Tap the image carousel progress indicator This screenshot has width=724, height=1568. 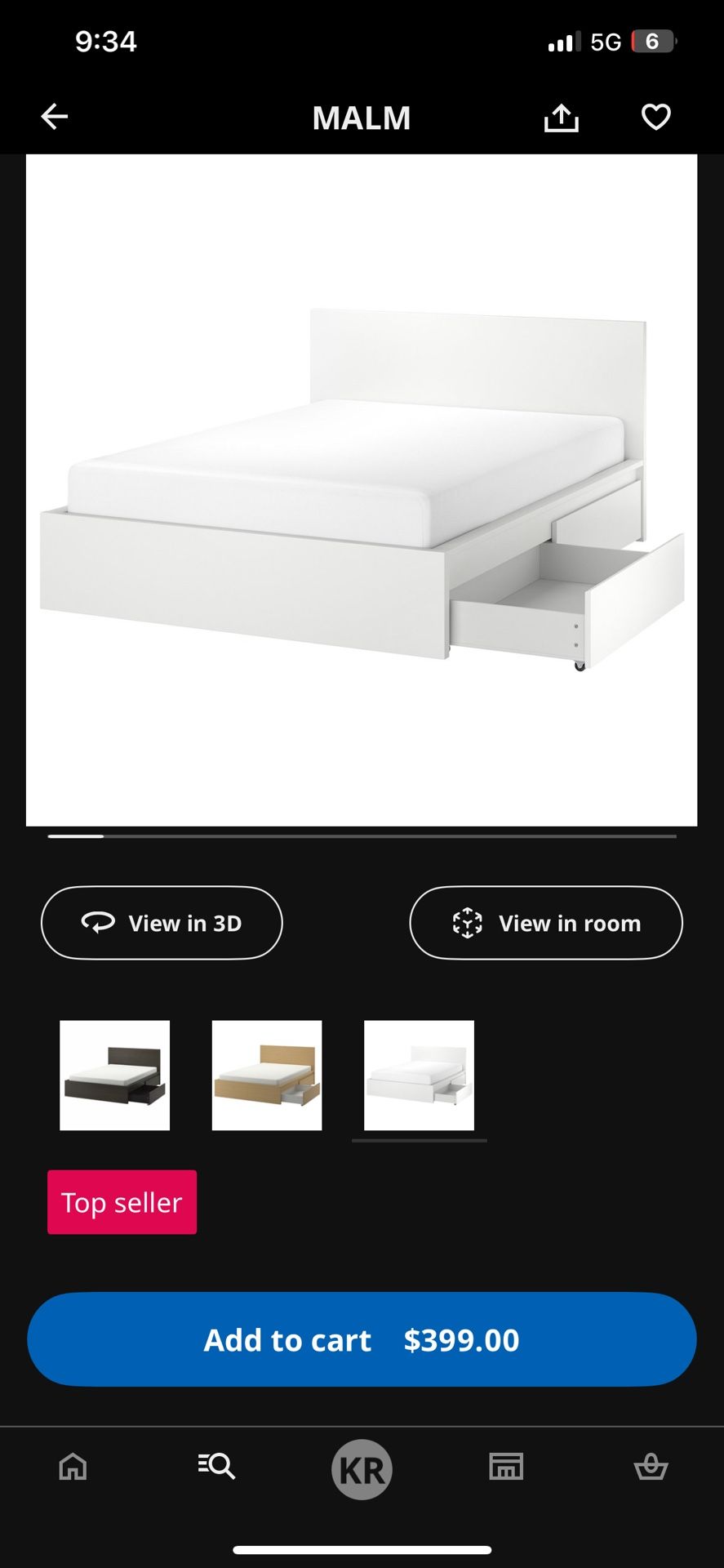pos(362,836)
